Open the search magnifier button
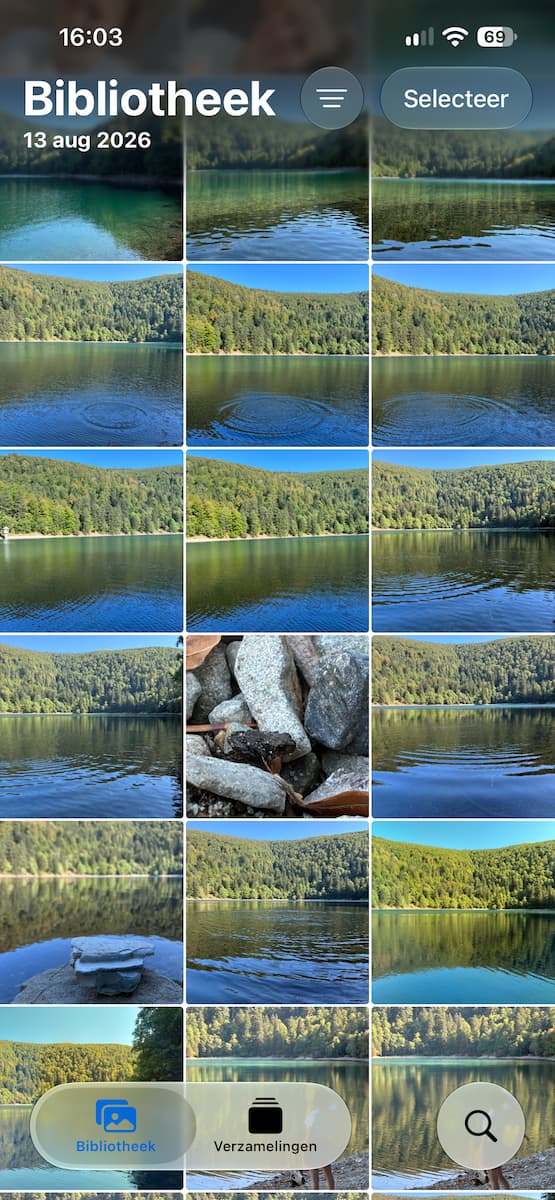Viewport: 555px width, 1200px height. (481, 1126)
